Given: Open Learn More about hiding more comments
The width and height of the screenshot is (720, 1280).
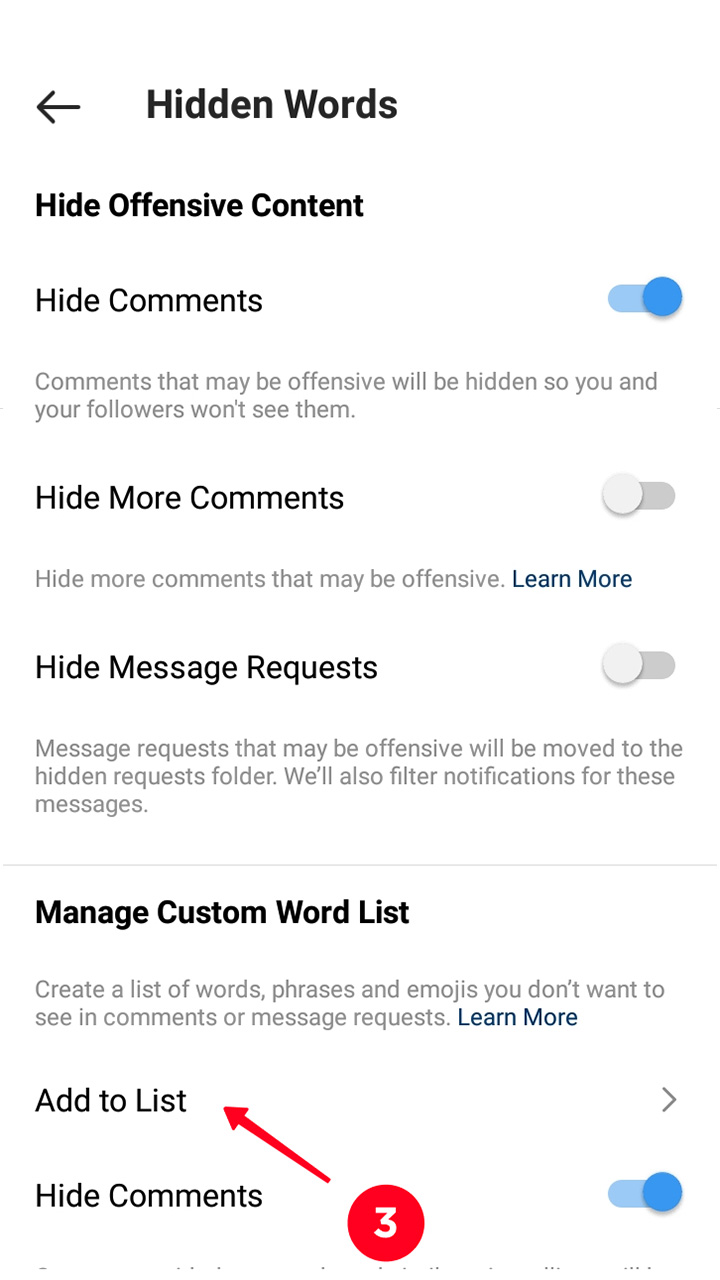Looking at the screenshot, I should coord(572,579).
